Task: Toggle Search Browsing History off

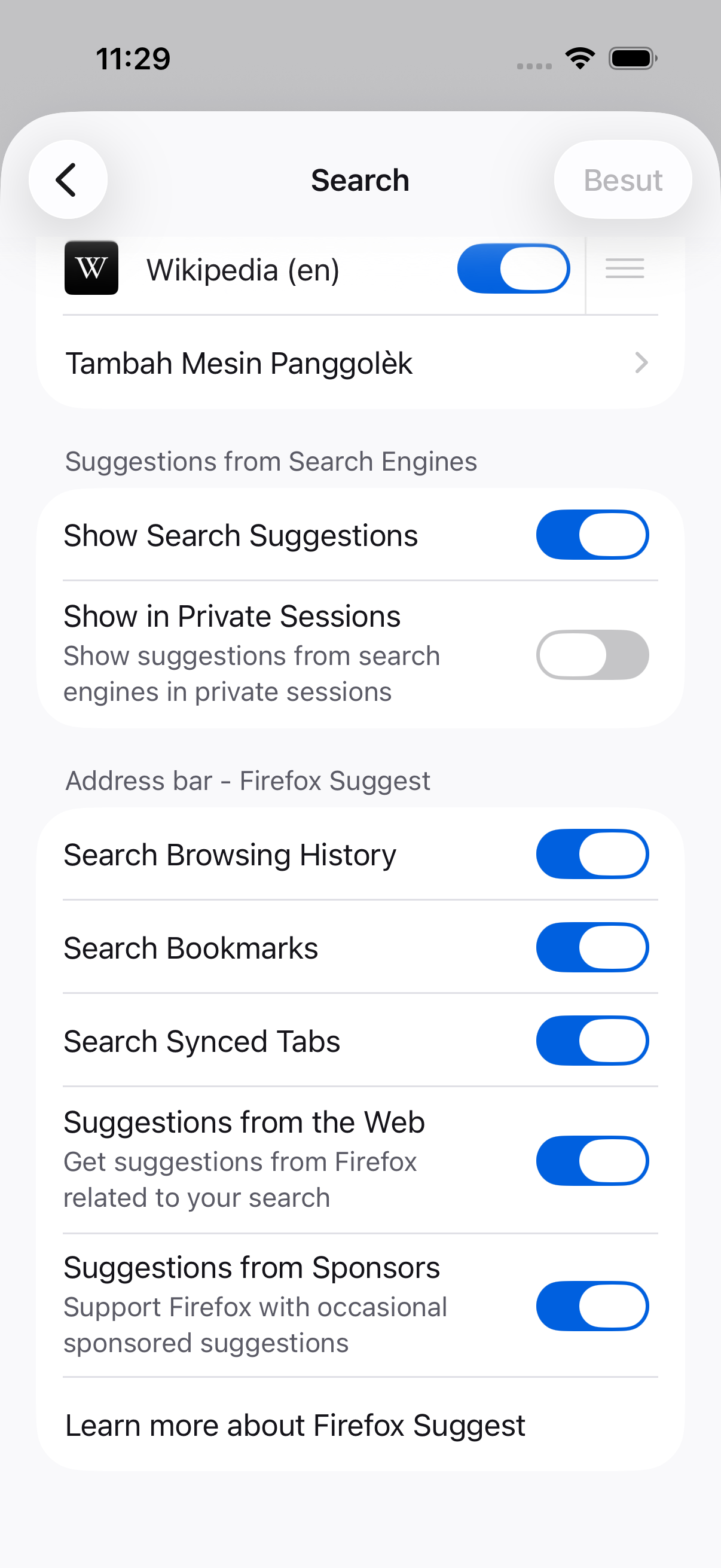Action: tap(592, 854)
